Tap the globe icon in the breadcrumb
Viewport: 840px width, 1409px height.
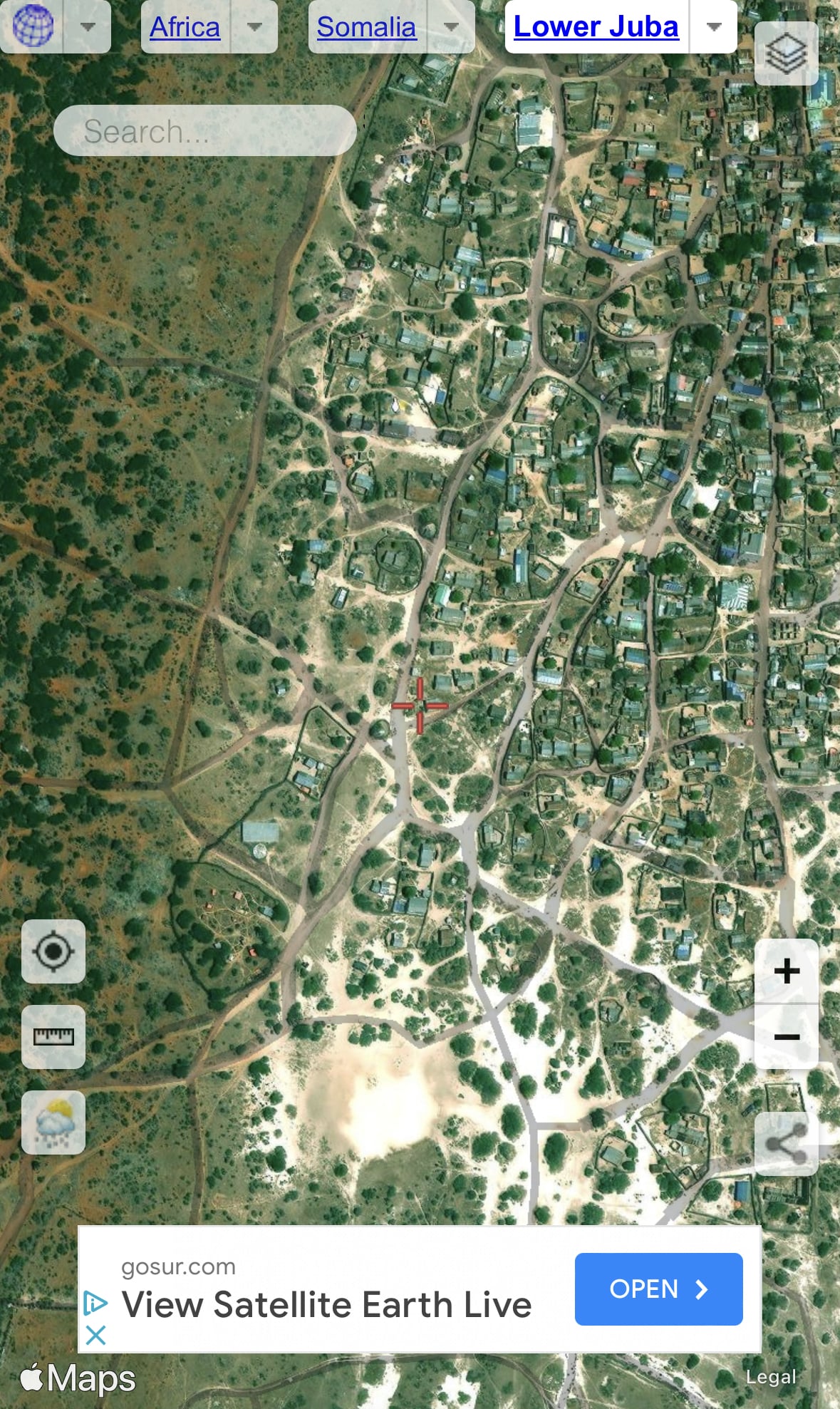[33, 26]
